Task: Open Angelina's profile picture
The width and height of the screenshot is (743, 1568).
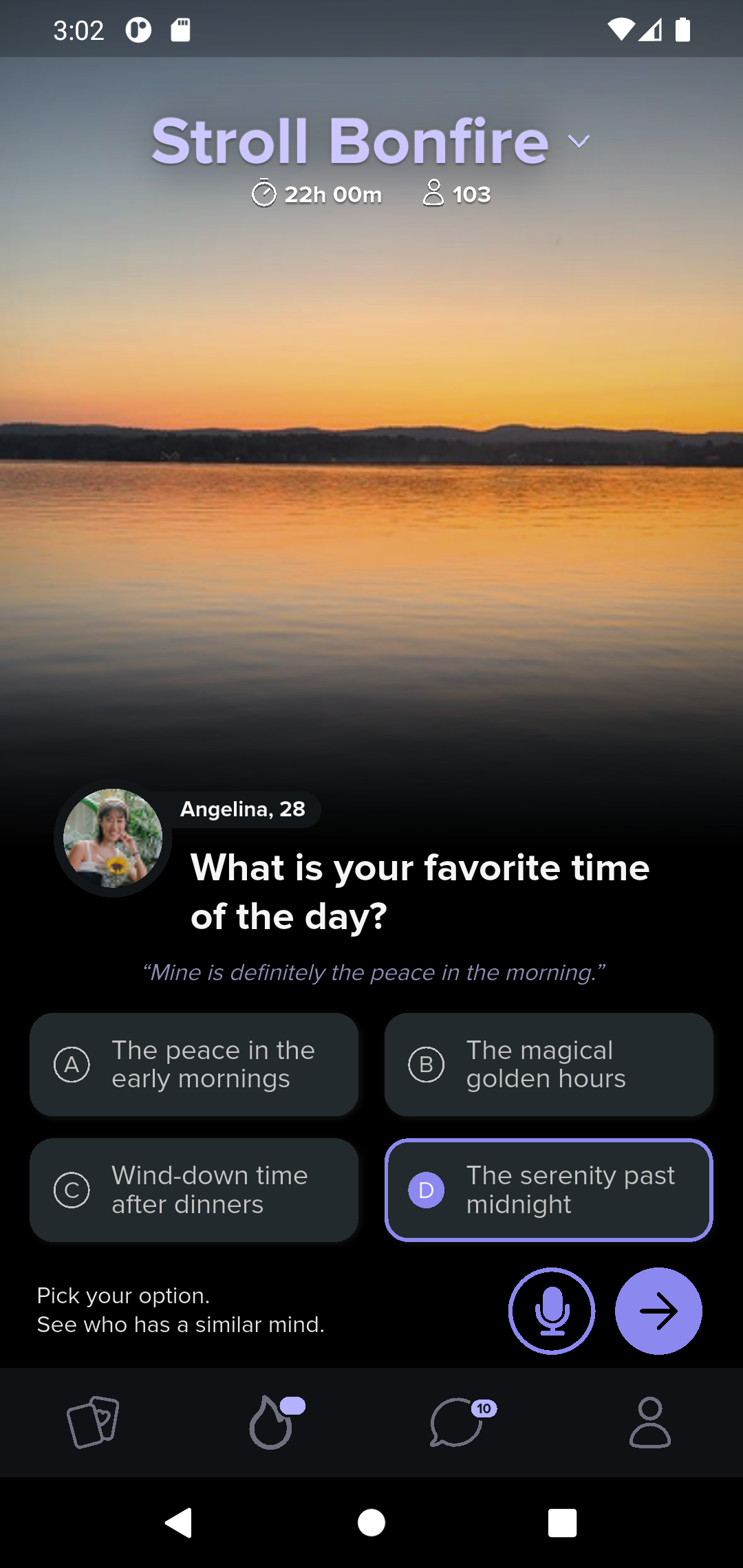Action: point(113,838)
